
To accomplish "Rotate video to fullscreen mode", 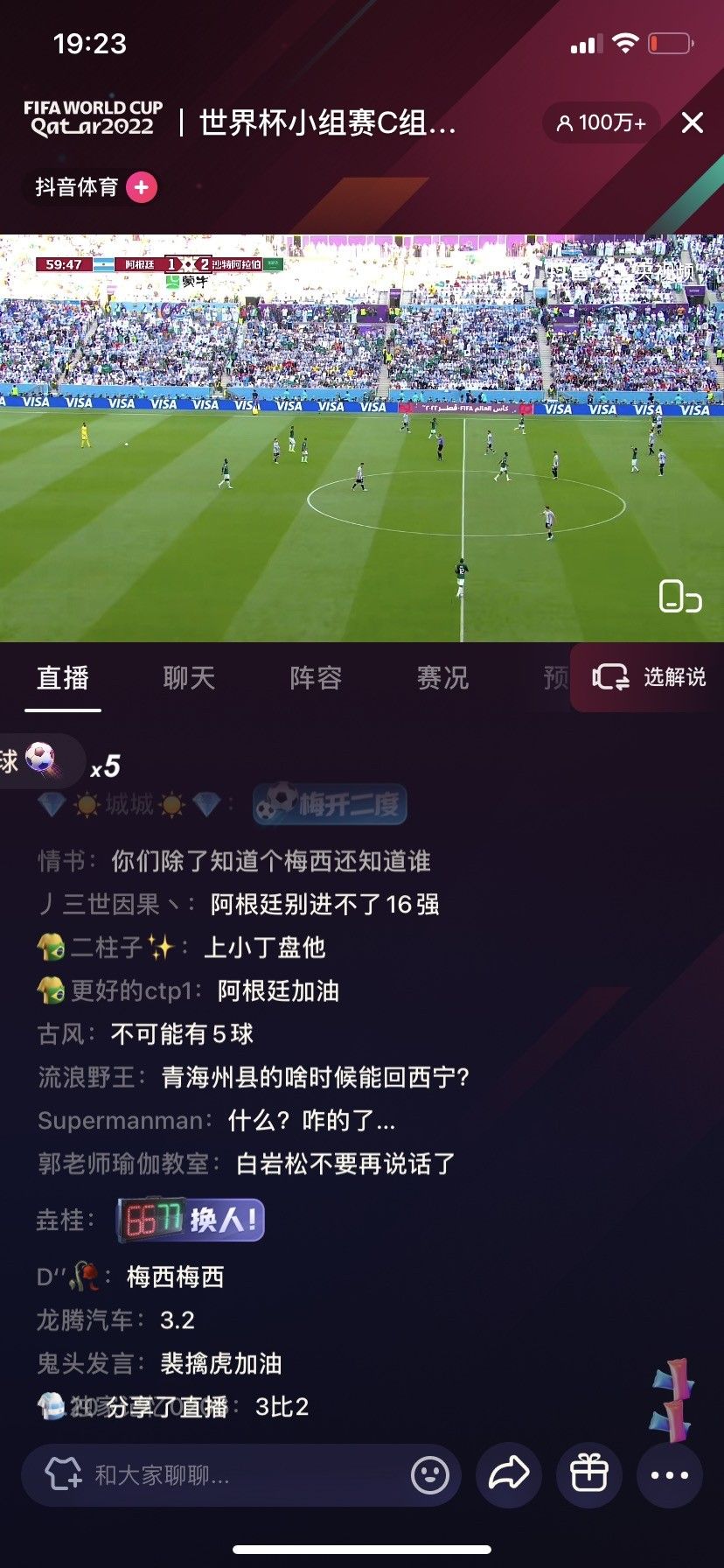I will pos(679,597).
